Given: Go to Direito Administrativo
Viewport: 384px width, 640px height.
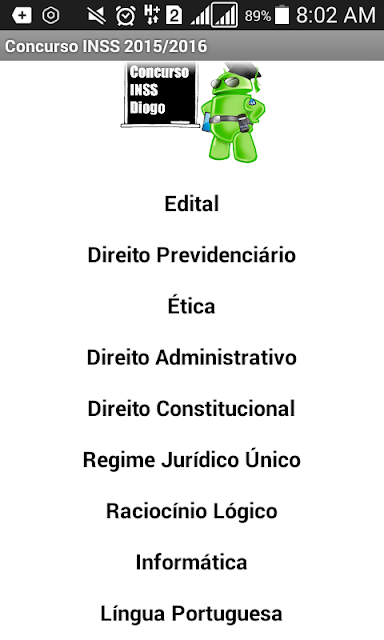Looking at the screenshot, I should click(x=192, y=358).
